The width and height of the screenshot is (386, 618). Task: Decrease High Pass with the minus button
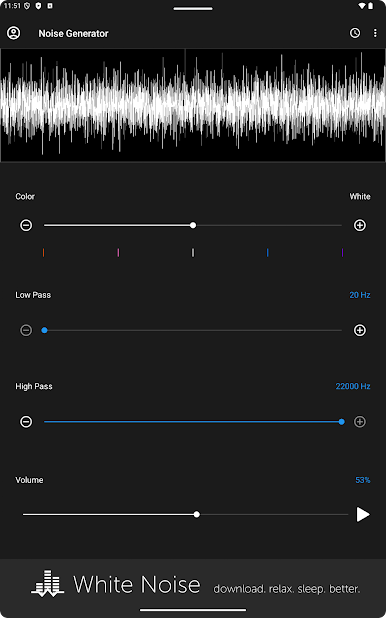[x=26, y=422]
